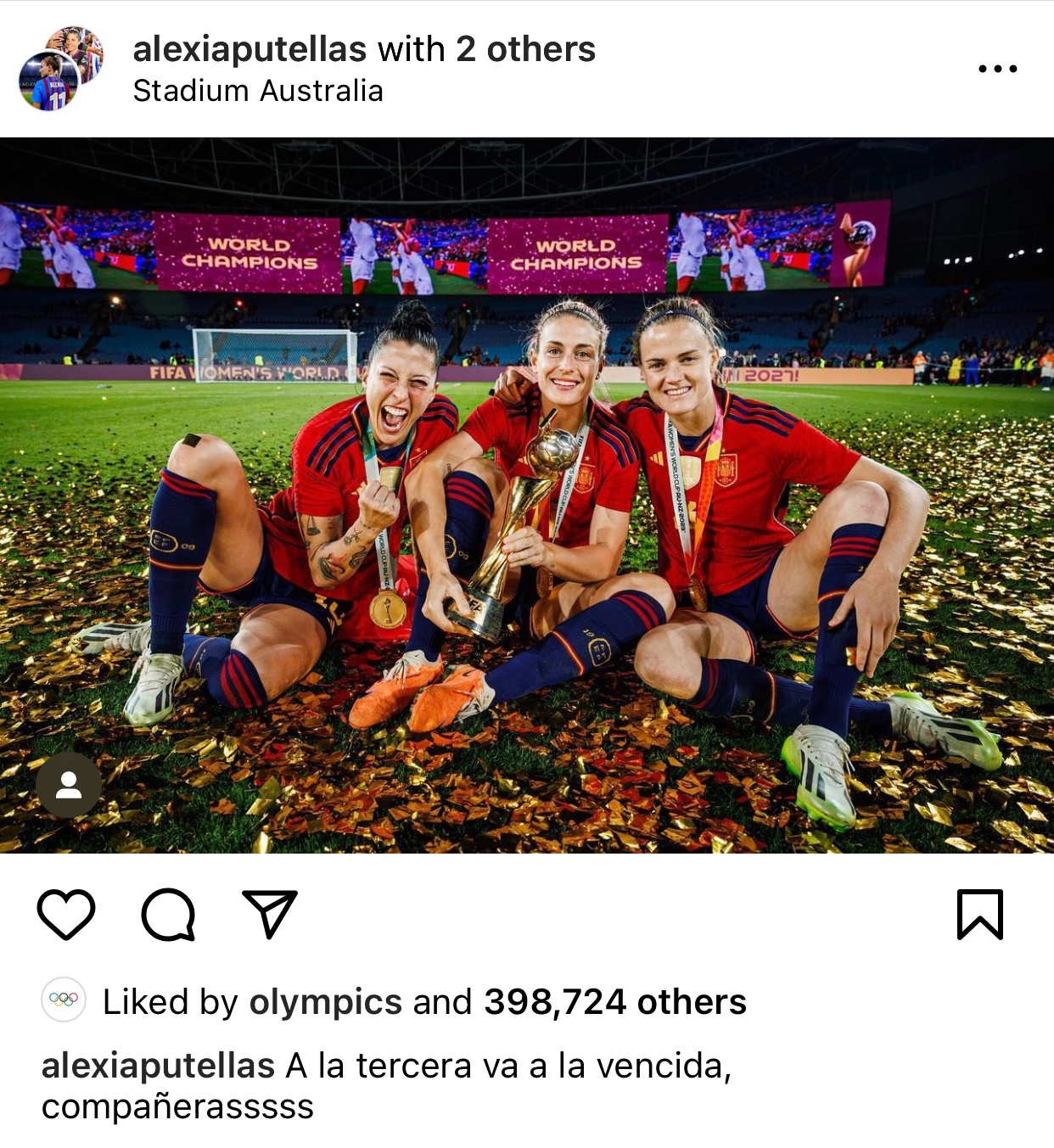Open the post's three-dot options menu

997,69
